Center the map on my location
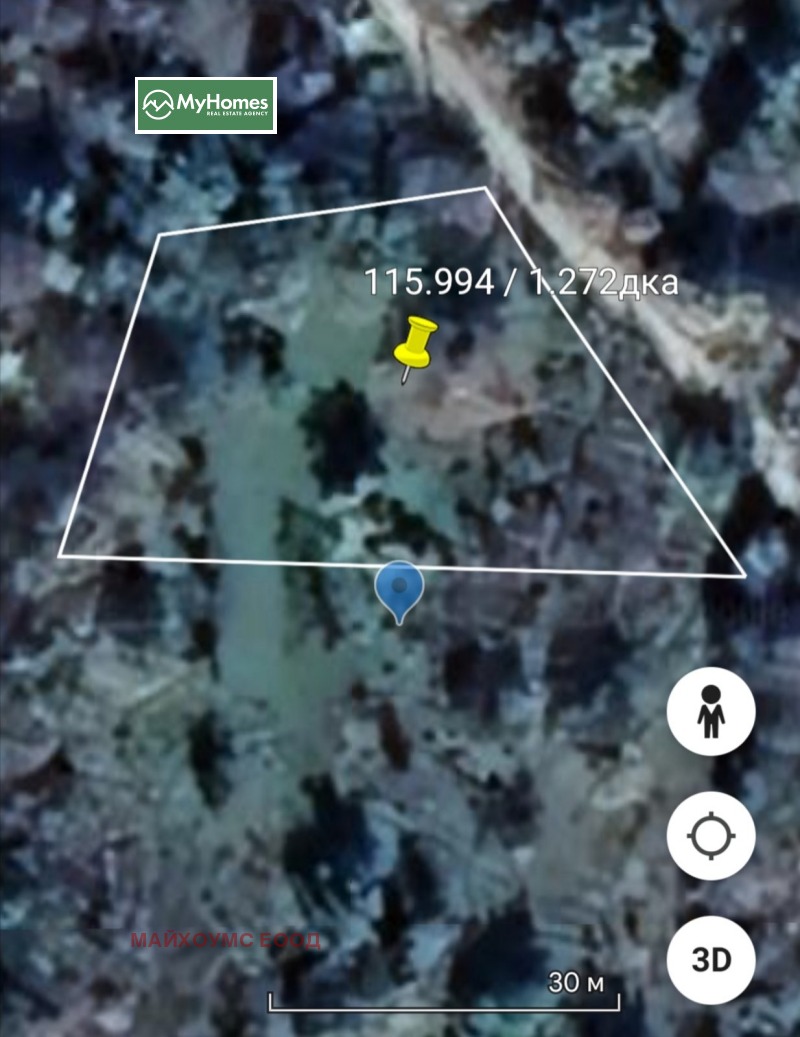Image resolution: width=800 pixels, height=1037 pixels. click(x=711, y=836)
